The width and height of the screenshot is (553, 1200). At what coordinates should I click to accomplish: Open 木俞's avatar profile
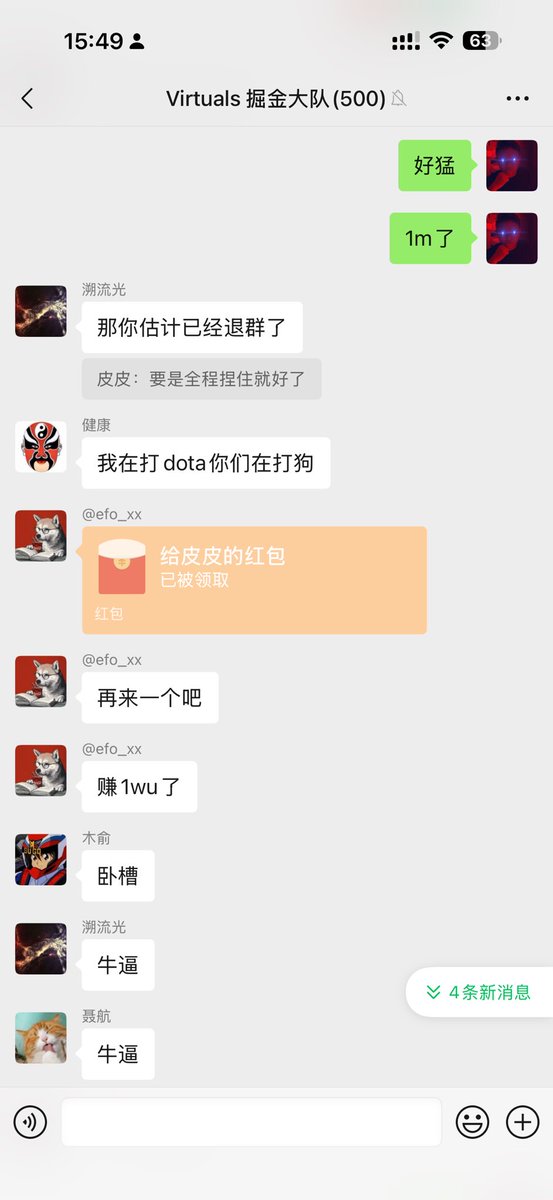(41, 860)
